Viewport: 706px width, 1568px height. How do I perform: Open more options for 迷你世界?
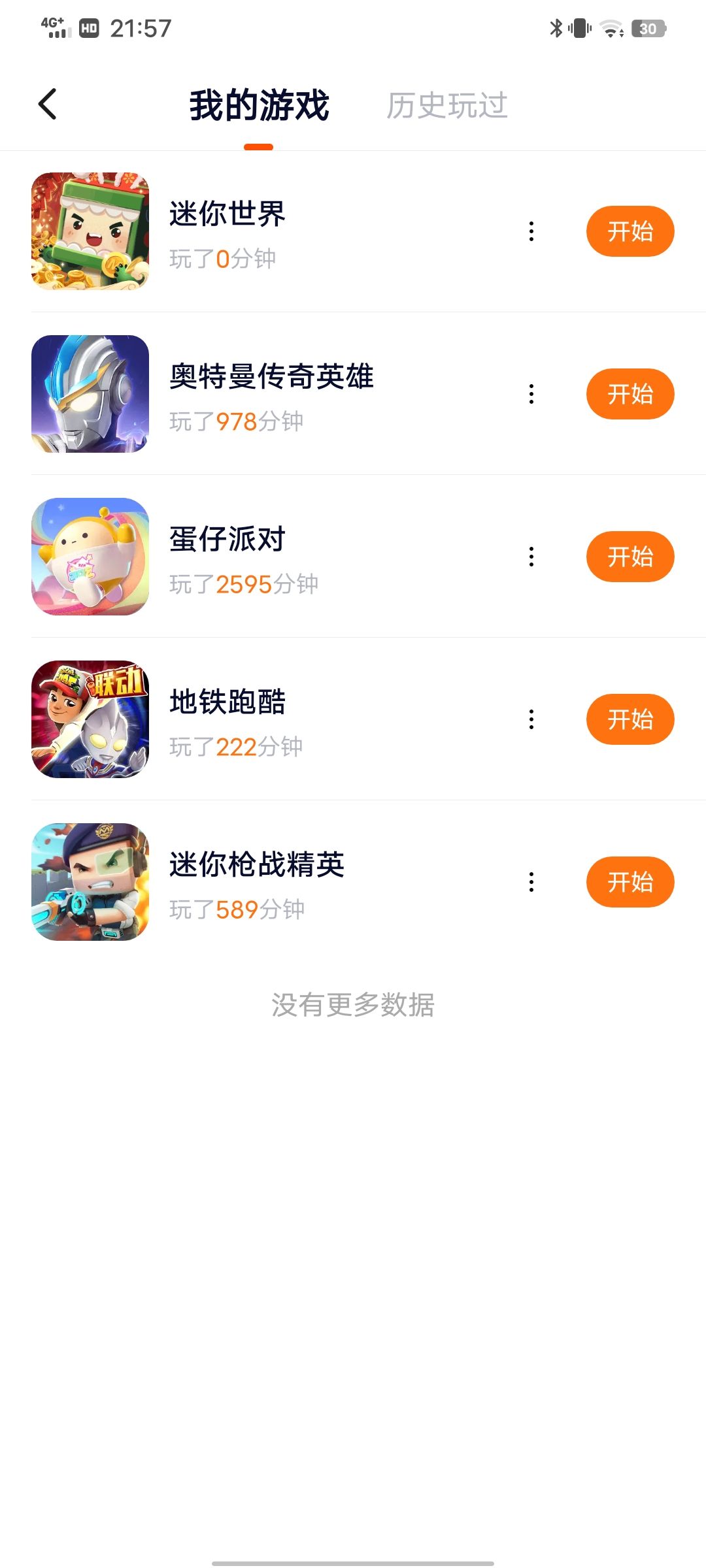[x=531, y=231]
